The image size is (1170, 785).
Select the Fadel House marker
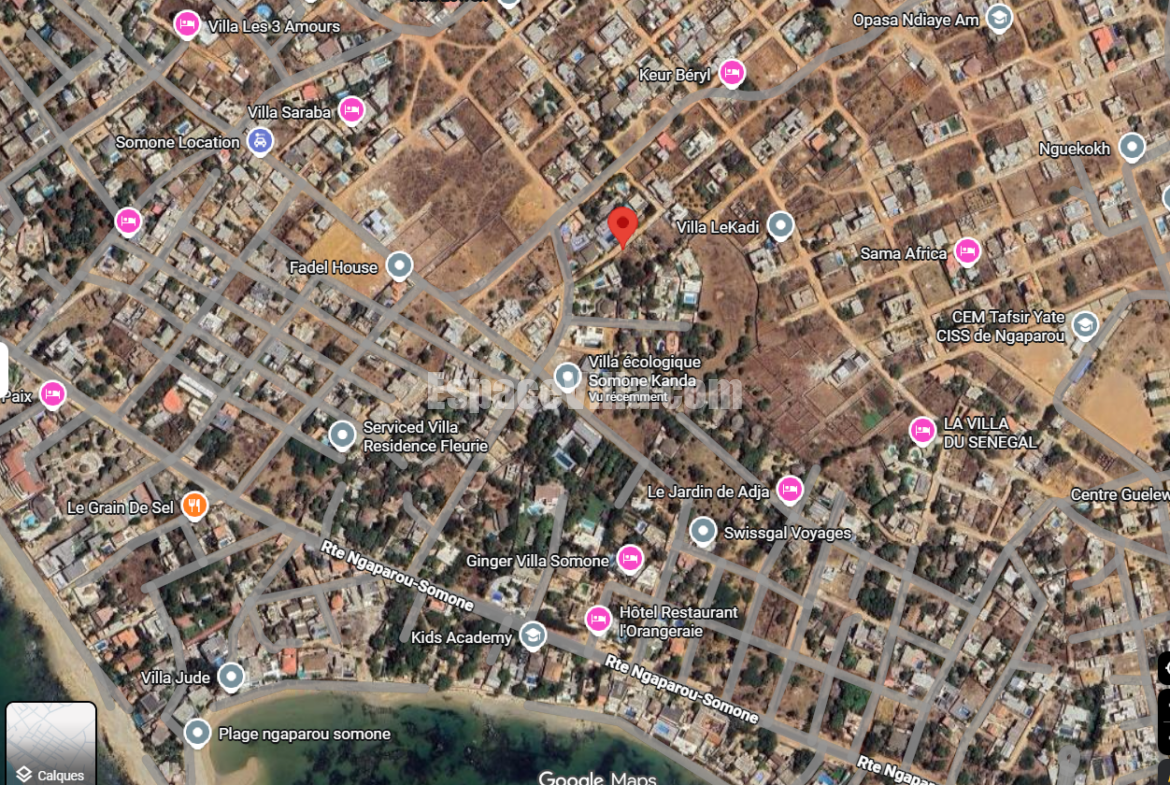[399, 266]
